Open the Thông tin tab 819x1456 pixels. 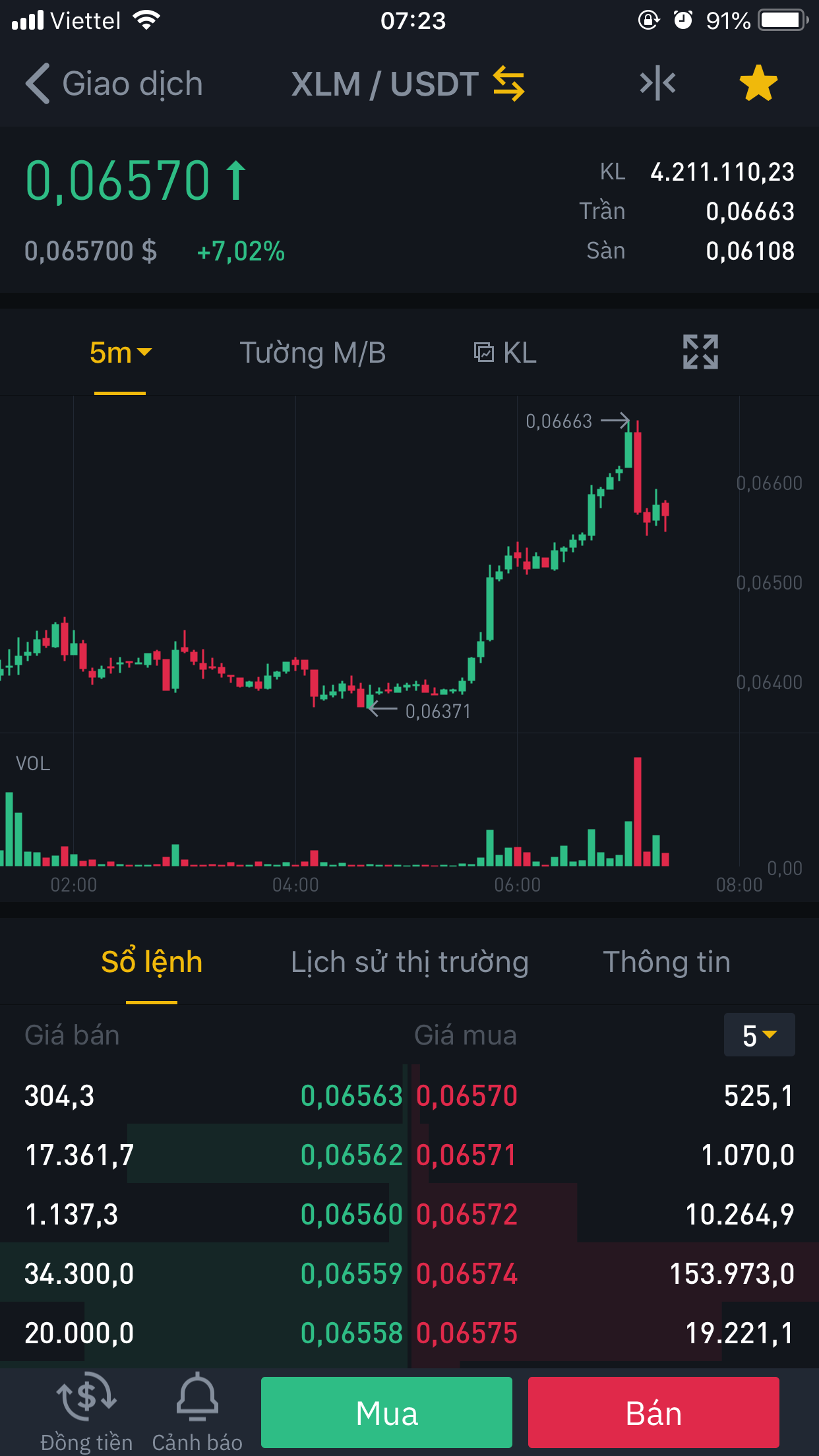tap(667, 962)
